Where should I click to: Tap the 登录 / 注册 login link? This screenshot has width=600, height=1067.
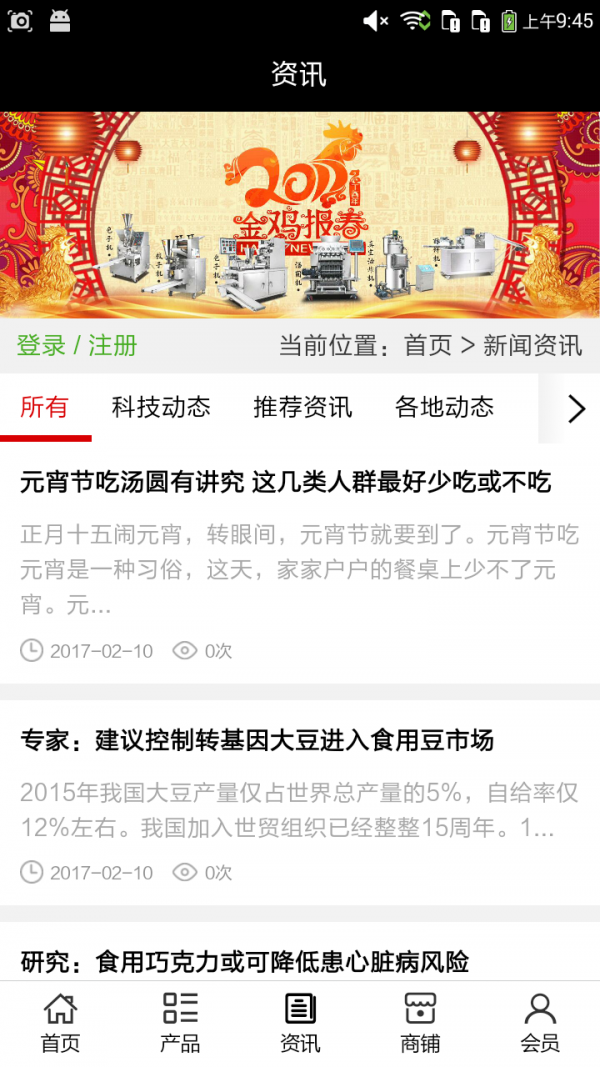click(77, 346)
